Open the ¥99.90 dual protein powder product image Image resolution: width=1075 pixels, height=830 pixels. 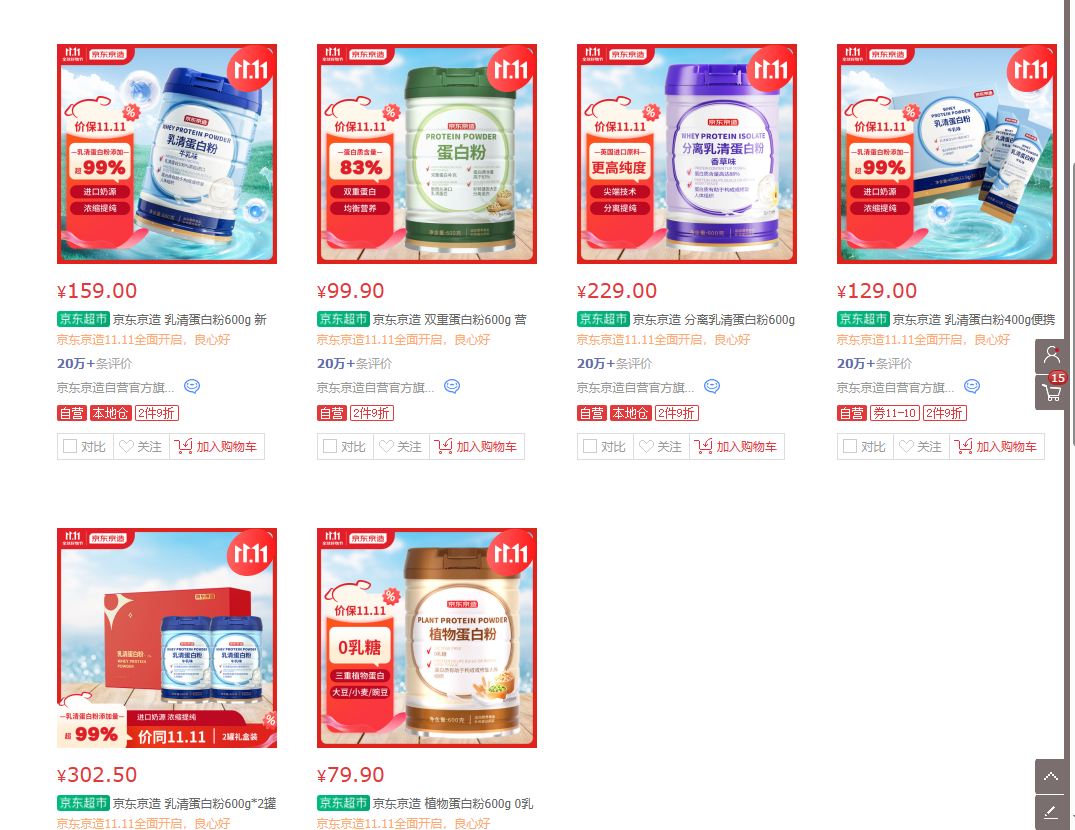point(427,154)
